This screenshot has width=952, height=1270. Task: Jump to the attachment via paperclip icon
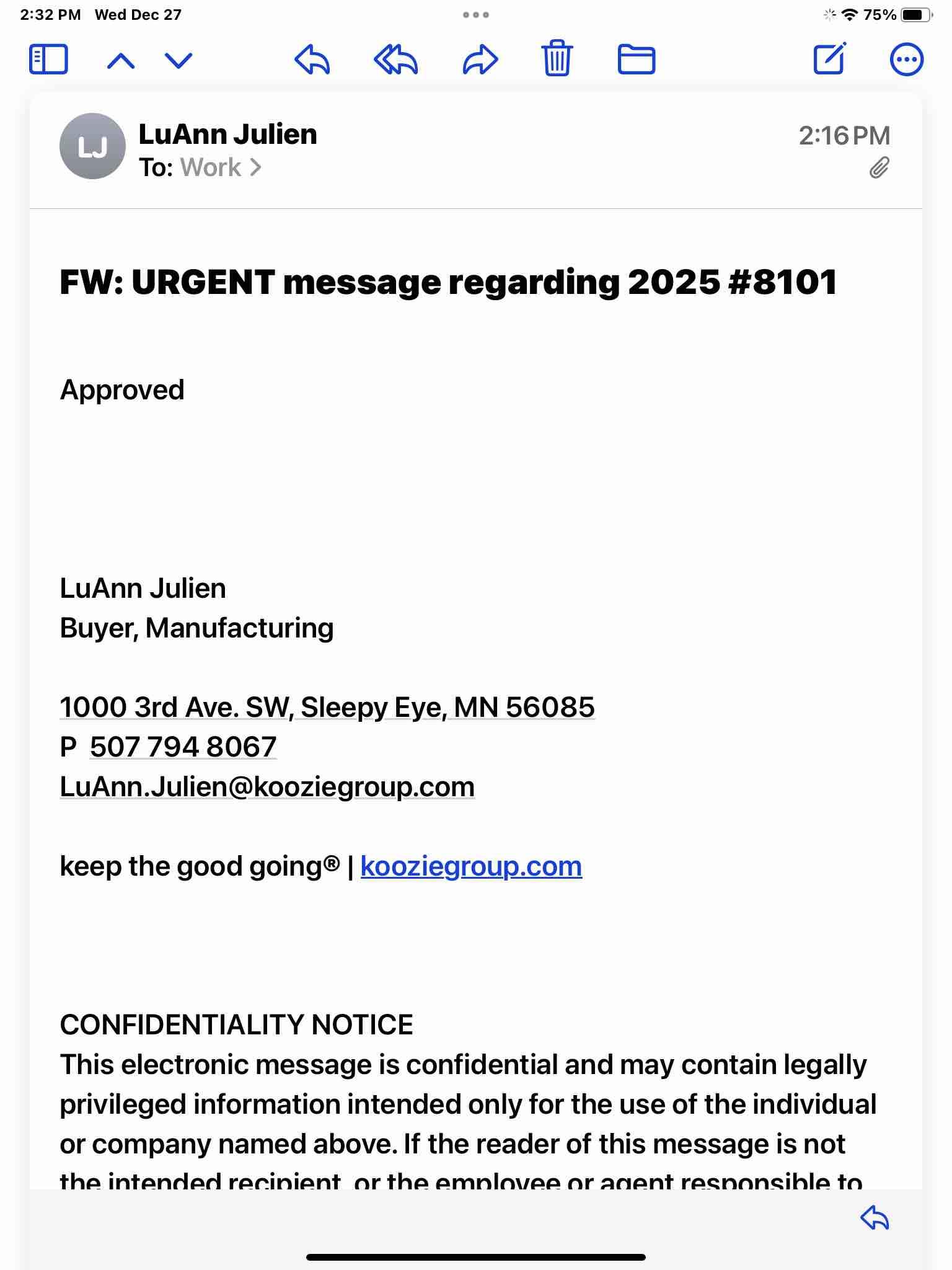[x=879, y=167]
